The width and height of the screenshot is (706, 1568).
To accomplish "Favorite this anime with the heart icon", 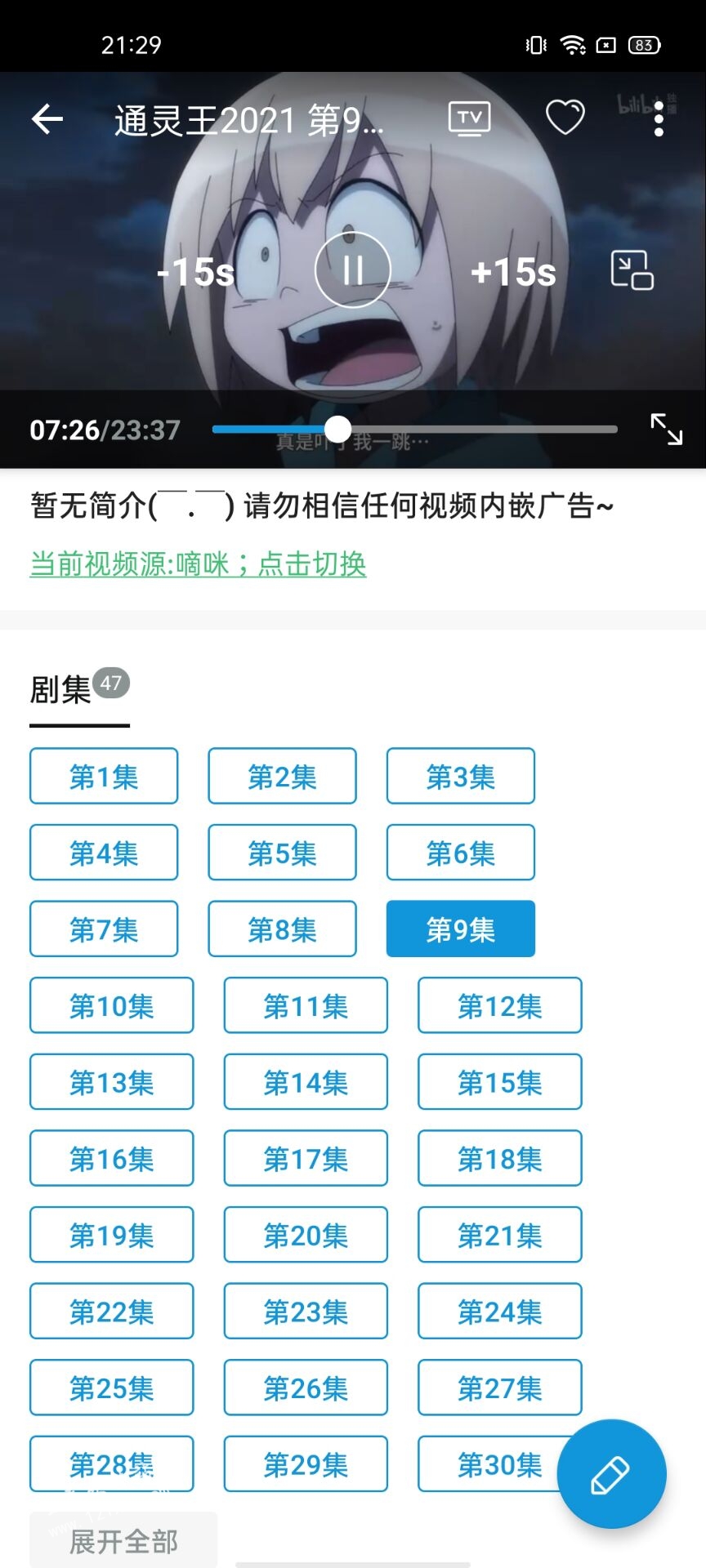I will [565, 118].
